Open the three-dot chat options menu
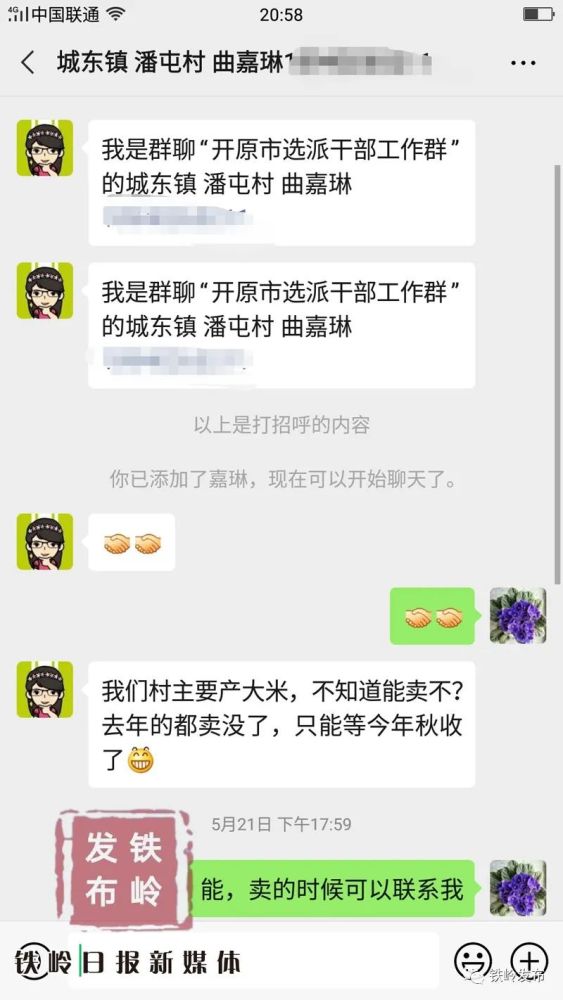The width and height of the screenshot is (563, 1000). click(523, 63)
